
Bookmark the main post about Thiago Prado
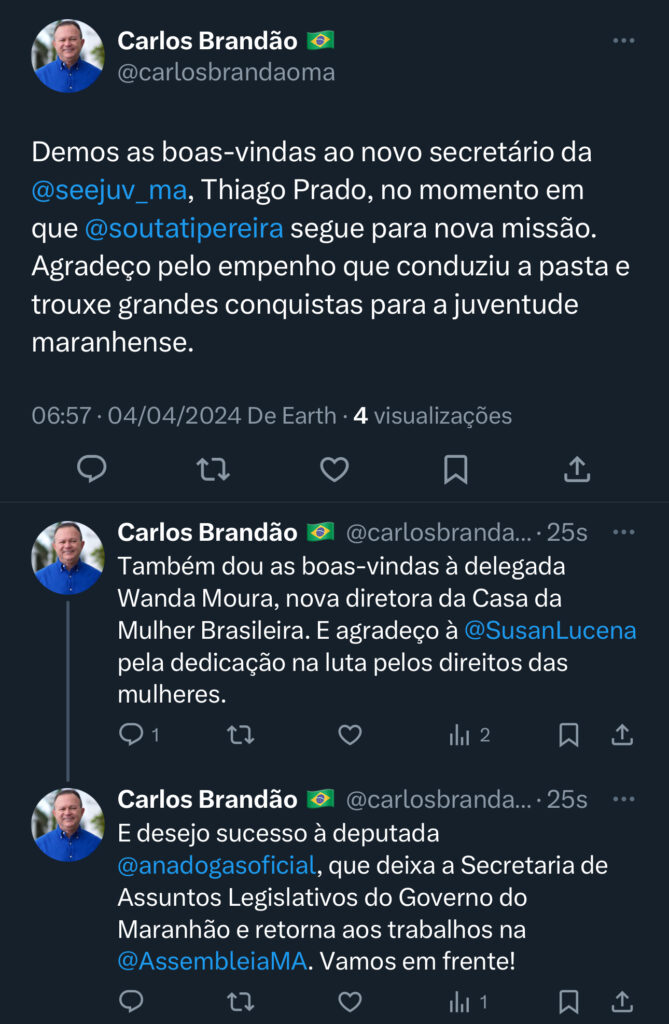(x=456, y=469)
